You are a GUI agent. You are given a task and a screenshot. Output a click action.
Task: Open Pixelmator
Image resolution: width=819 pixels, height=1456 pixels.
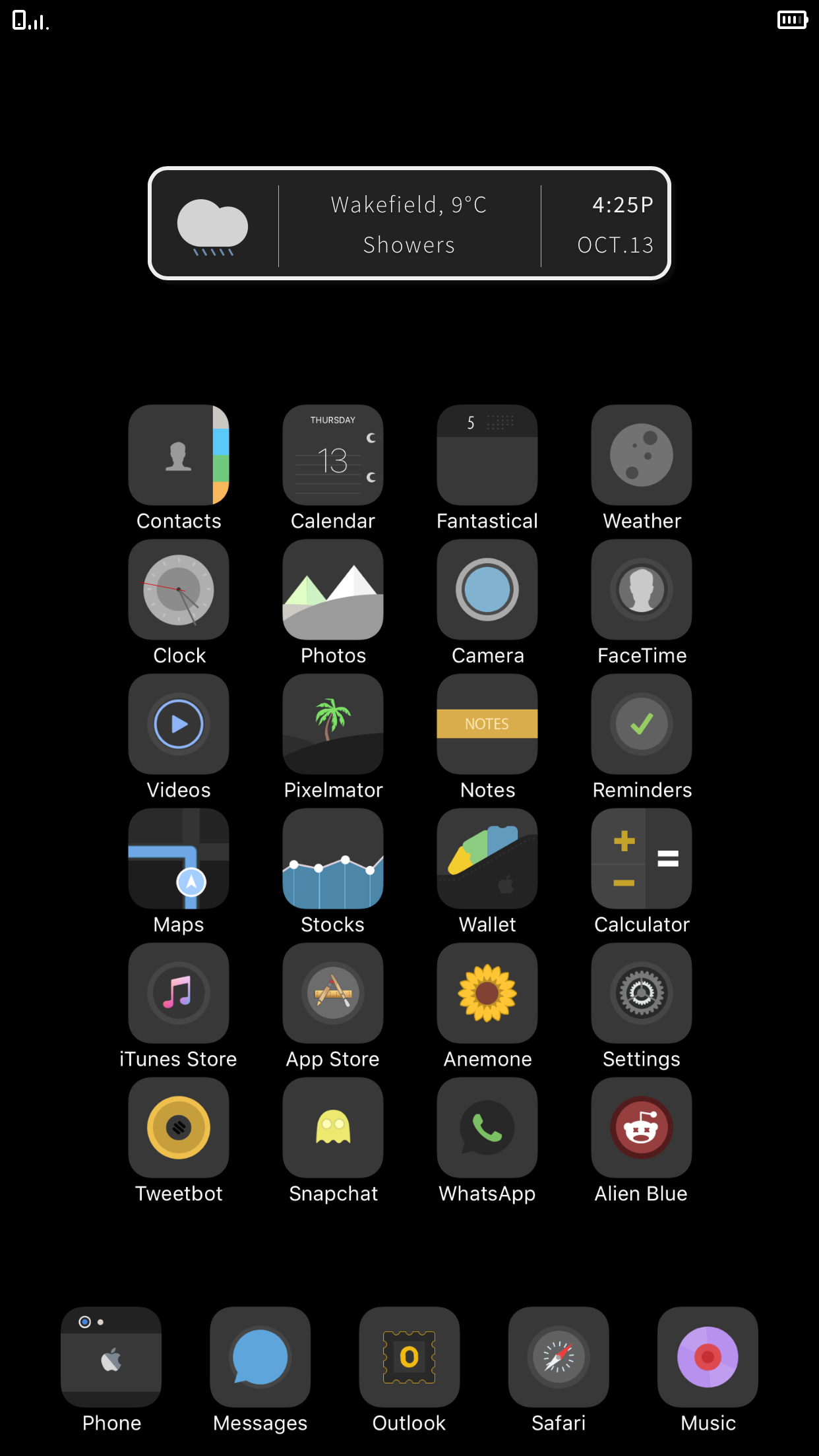333,725
